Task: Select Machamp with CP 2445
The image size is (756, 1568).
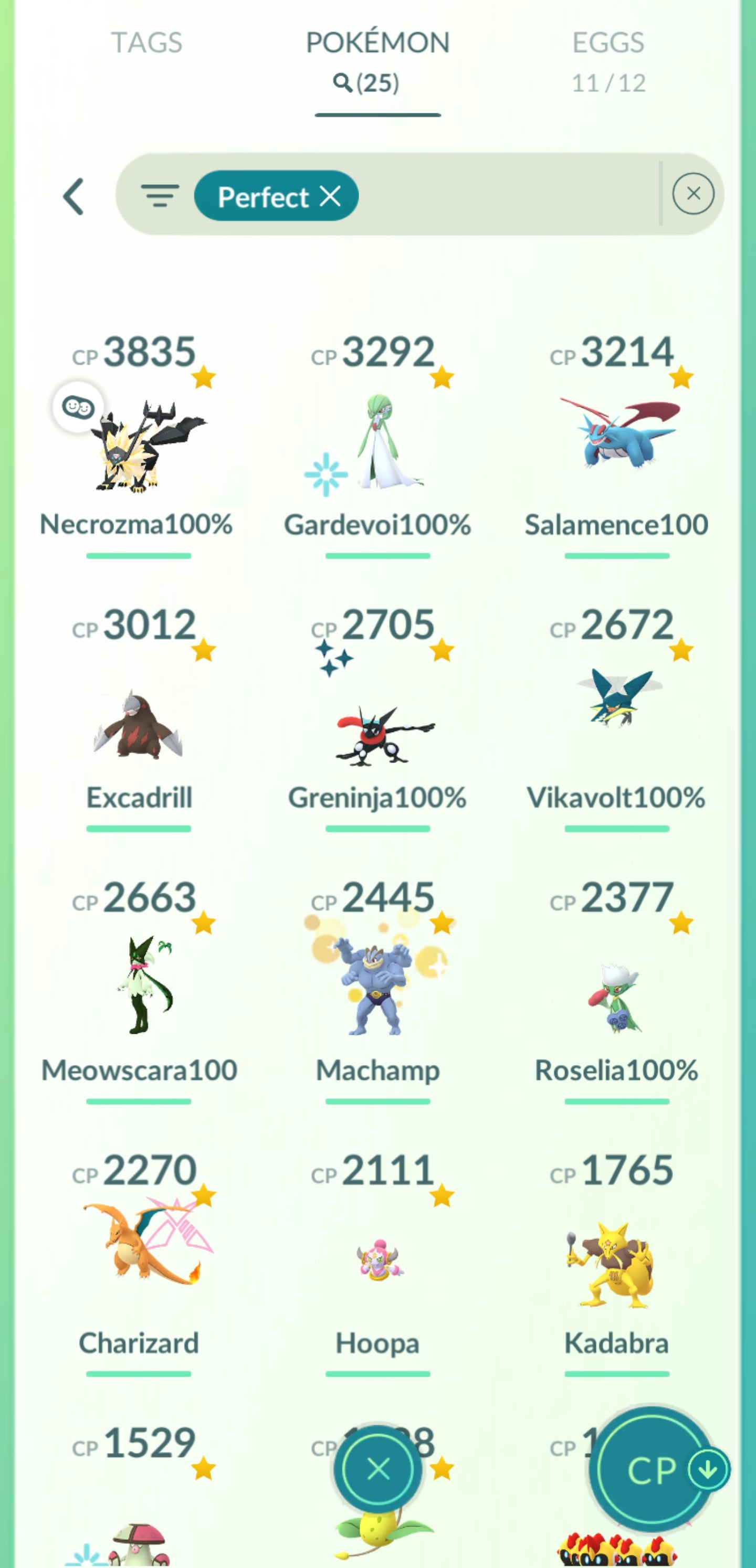Action: click(377, 989)
